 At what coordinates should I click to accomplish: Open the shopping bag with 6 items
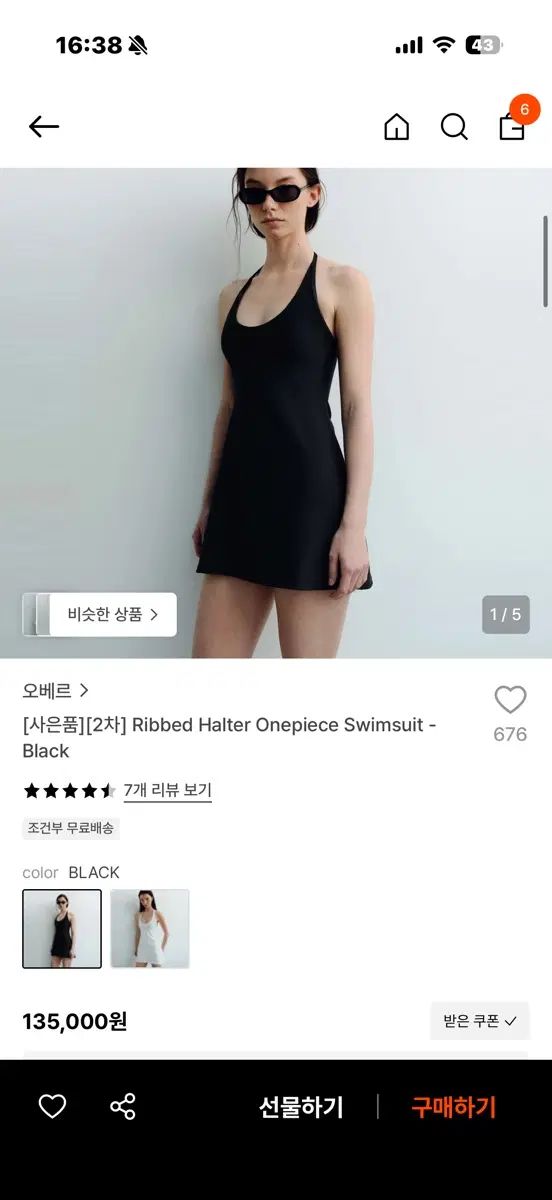click(x=513, y=124)
